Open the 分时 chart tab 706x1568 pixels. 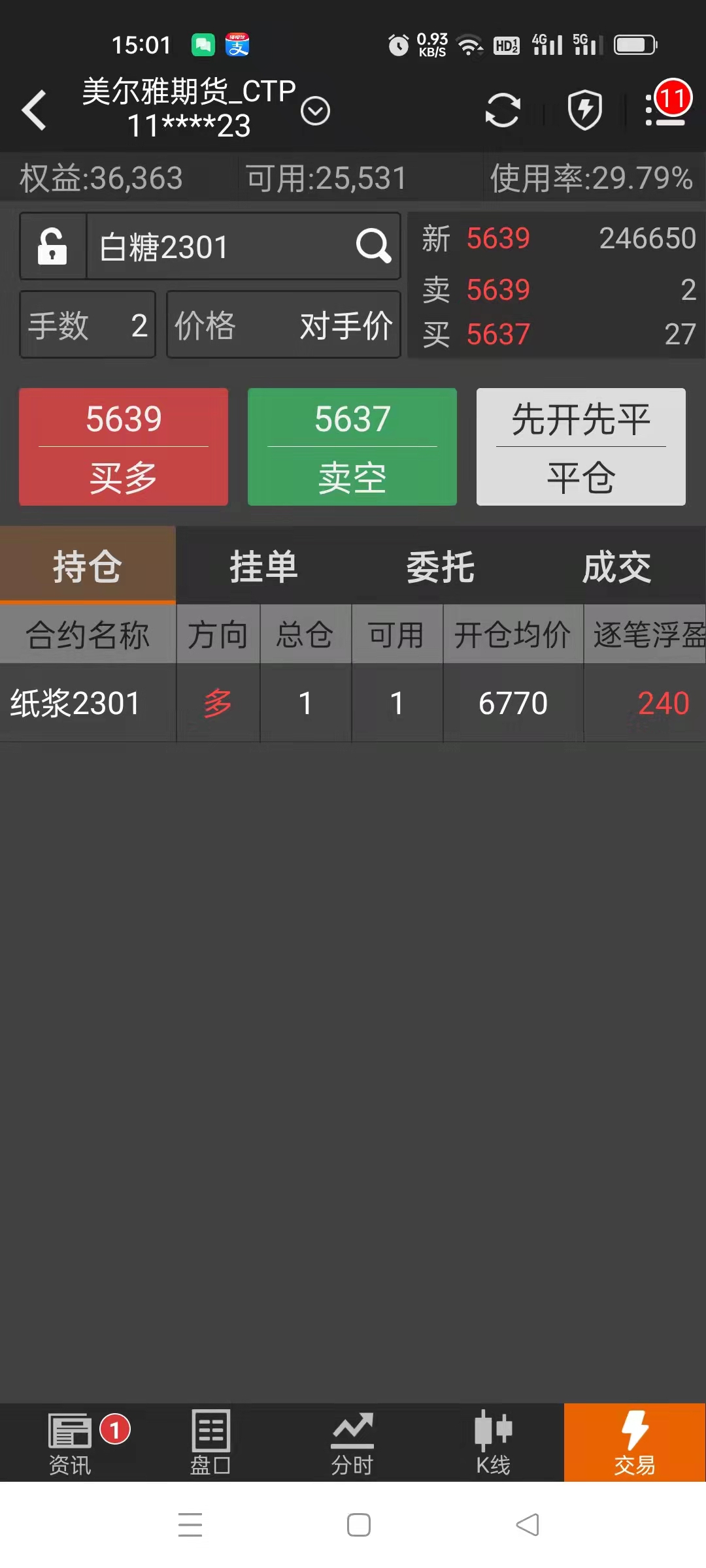pyautogui.click(x=352, y=1443)
